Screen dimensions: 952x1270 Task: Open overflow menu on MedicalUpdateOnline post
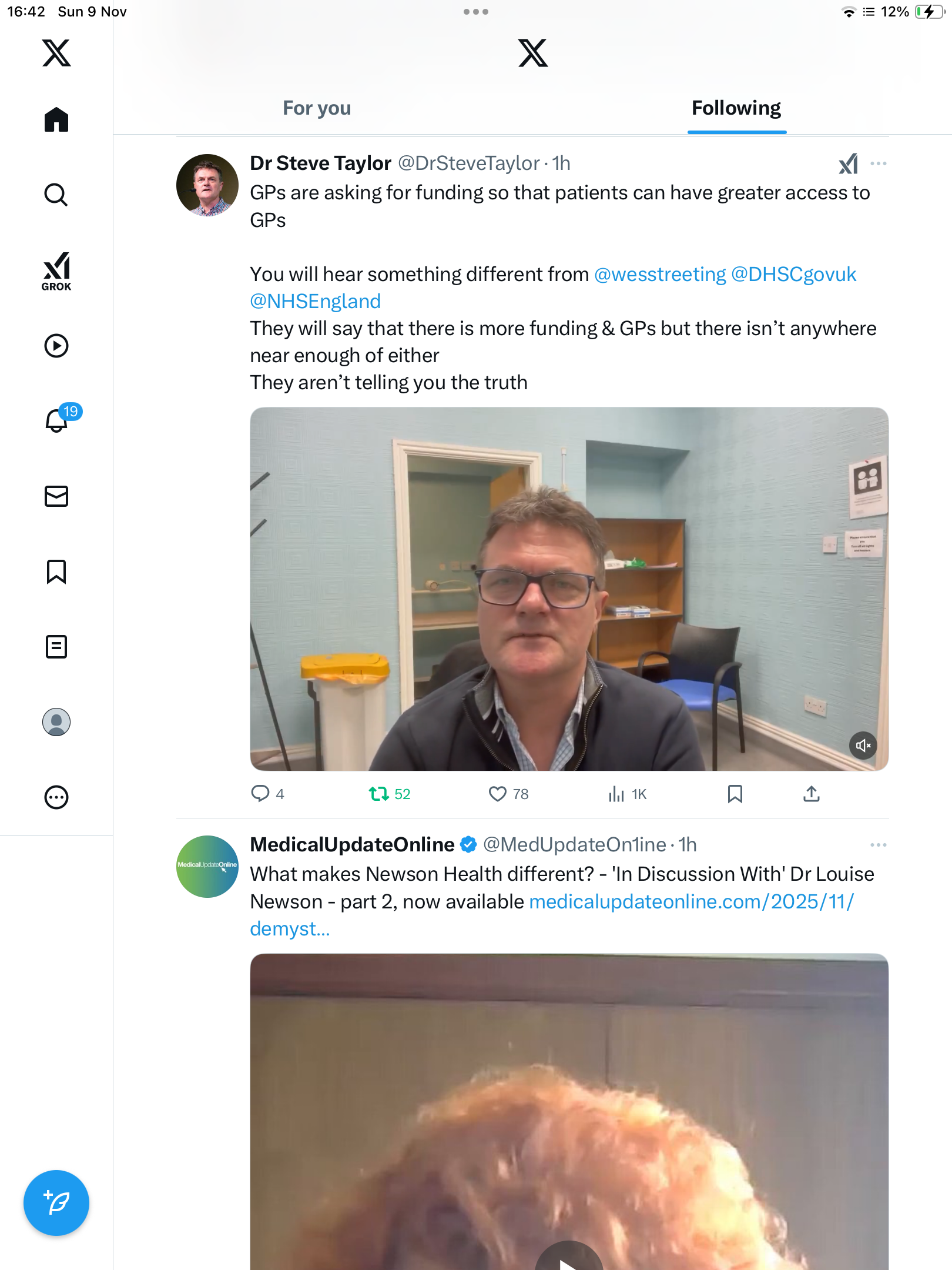point(878,845)
